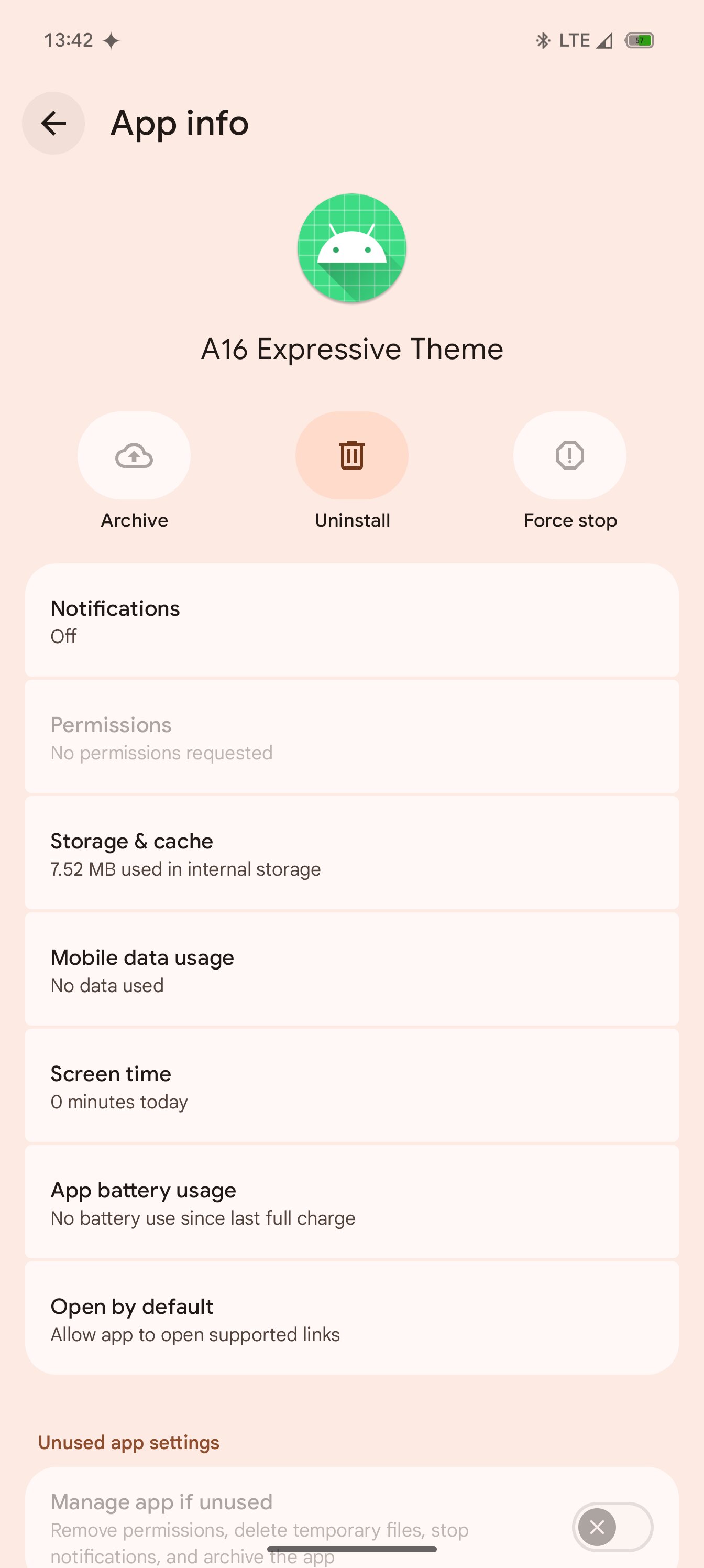Open Storage & cache details

coord(351,853)
